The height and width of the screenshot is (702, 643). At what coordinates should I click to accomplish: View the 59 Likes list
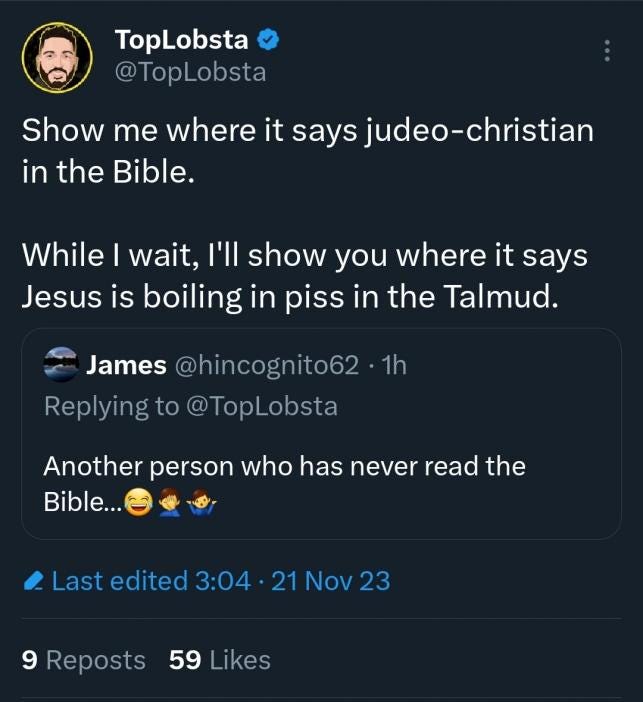pyautogui.click(x=220, y=660)
